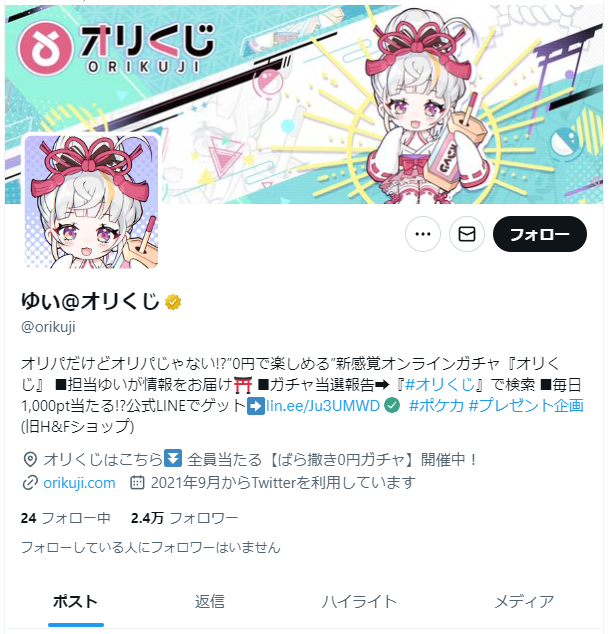Switch to the ハイライト tab
The height and width of the screenshot is (634, 610).
point(359,601)
